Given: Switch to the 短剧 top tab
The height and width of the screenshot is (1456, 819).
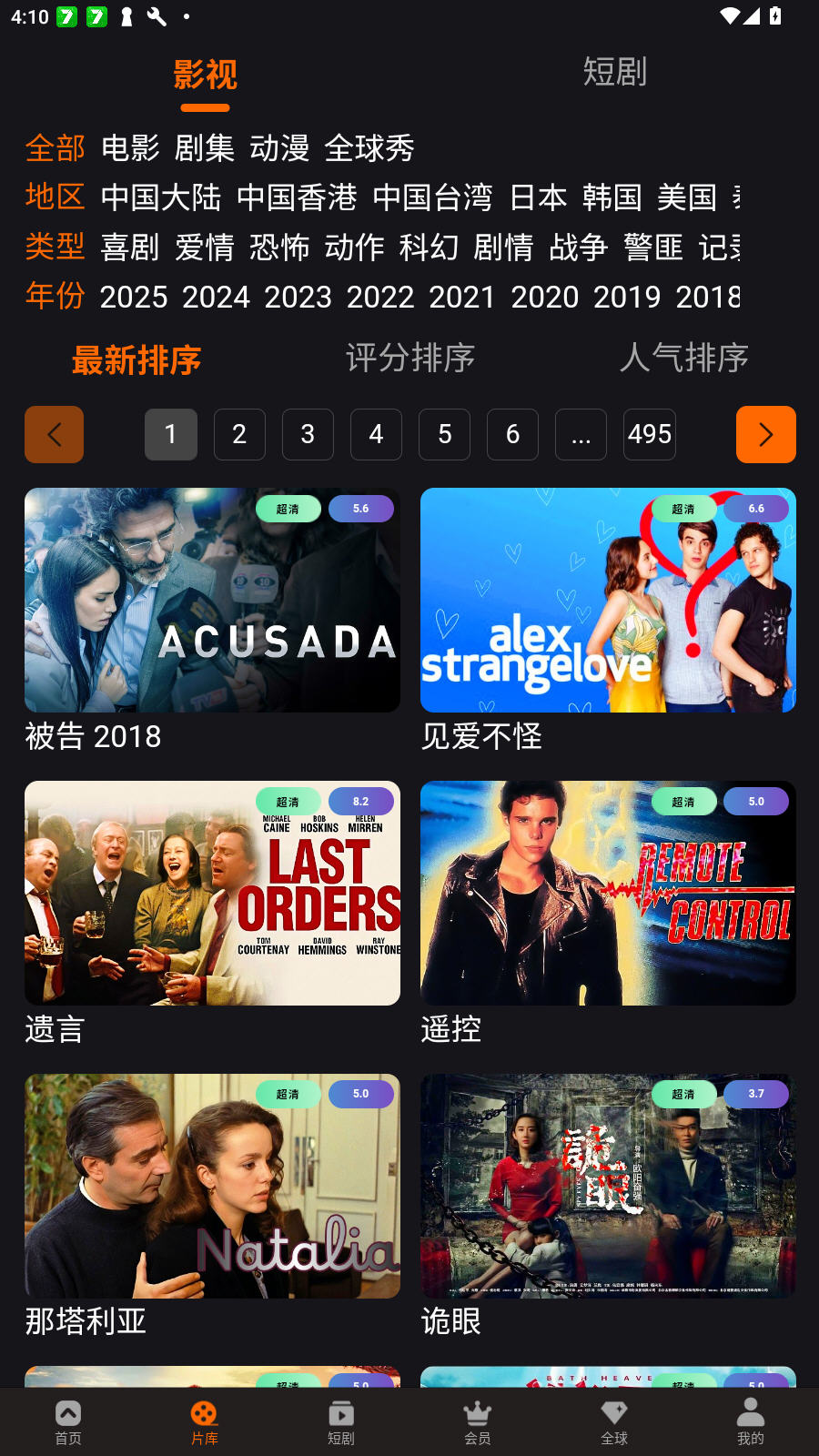Looking at the screenshot, I should tap(614, 71).
